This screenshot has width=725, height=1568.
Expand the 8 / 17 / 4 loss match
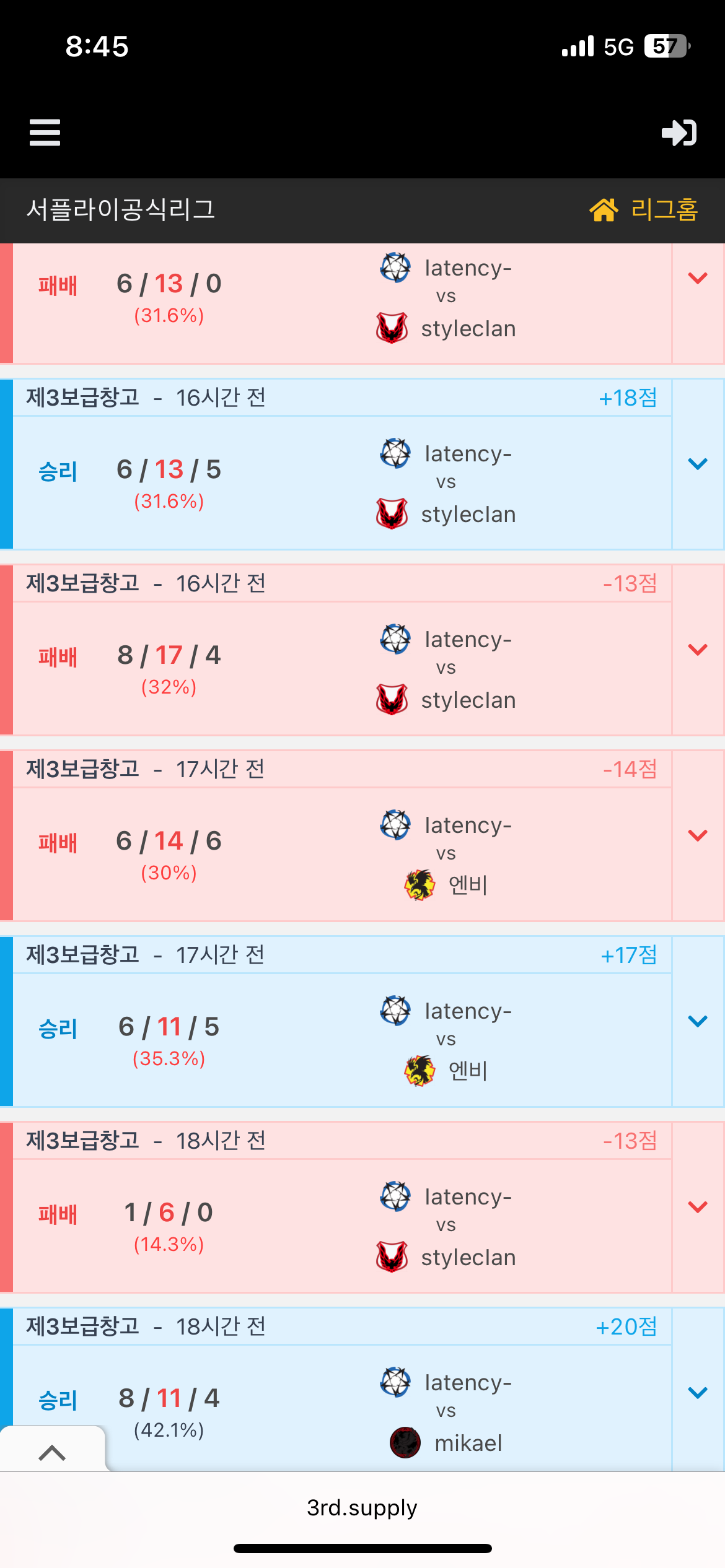click(x=698, y=650)
